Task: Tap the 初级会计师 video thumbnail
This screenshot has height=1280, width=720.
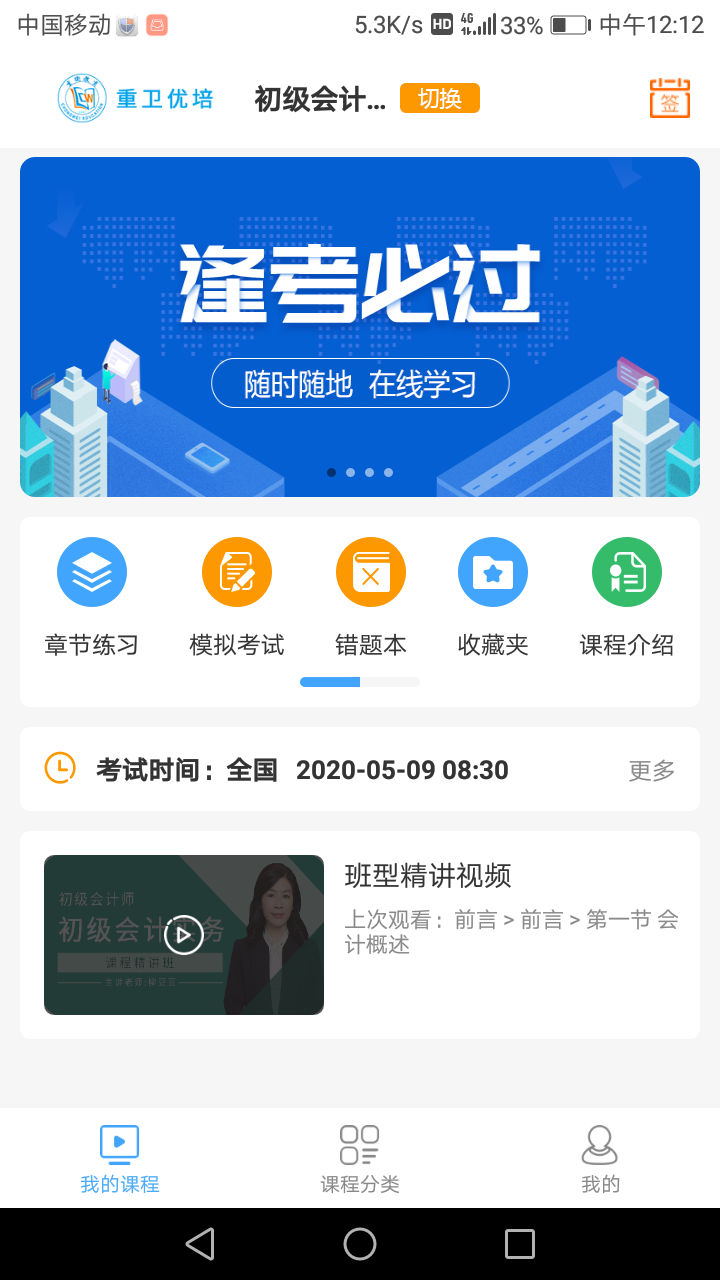Action: pos(183,935)
